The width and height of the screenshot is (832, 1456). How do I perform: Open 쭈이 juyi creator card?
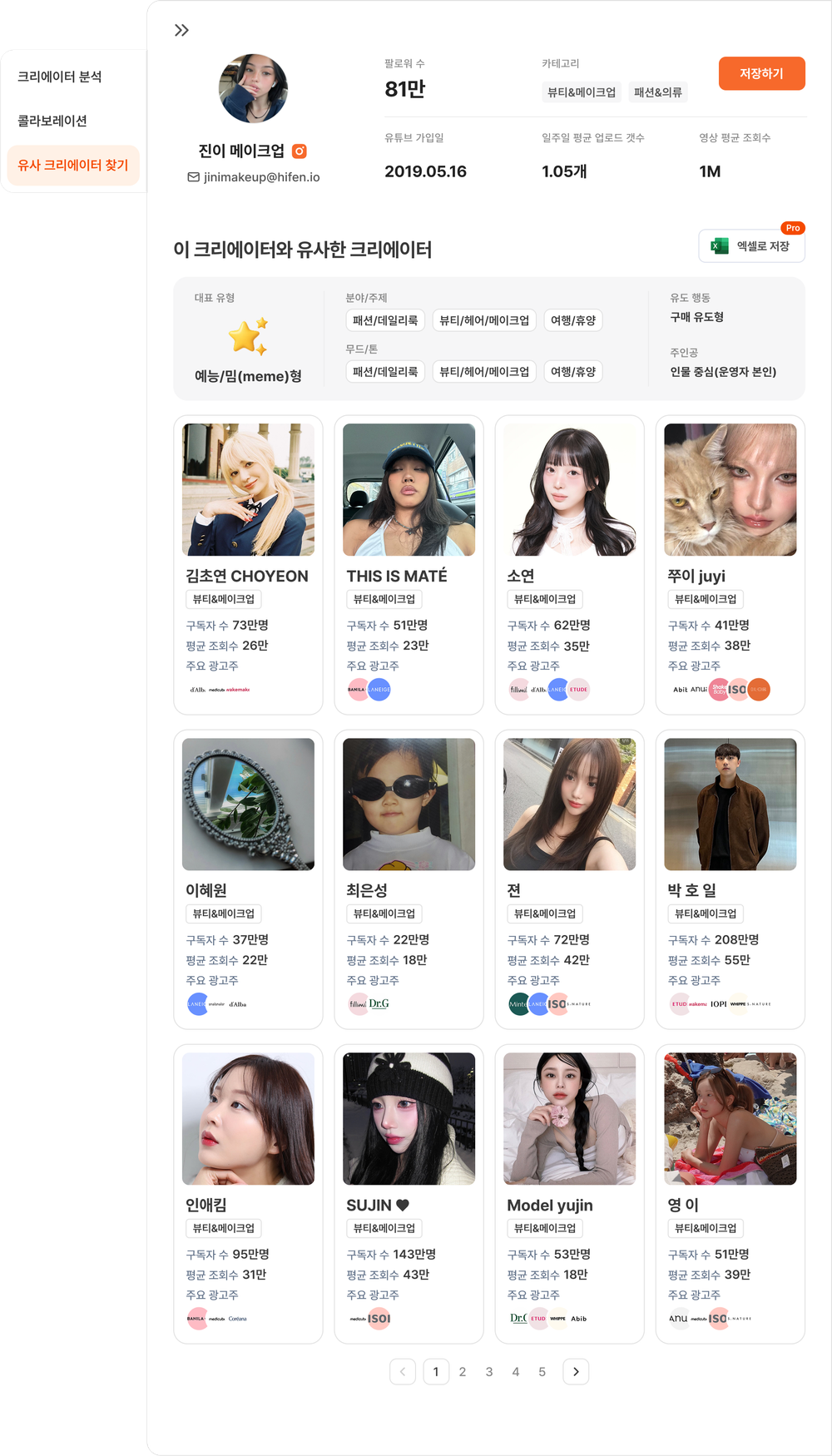tap(730, 564)
